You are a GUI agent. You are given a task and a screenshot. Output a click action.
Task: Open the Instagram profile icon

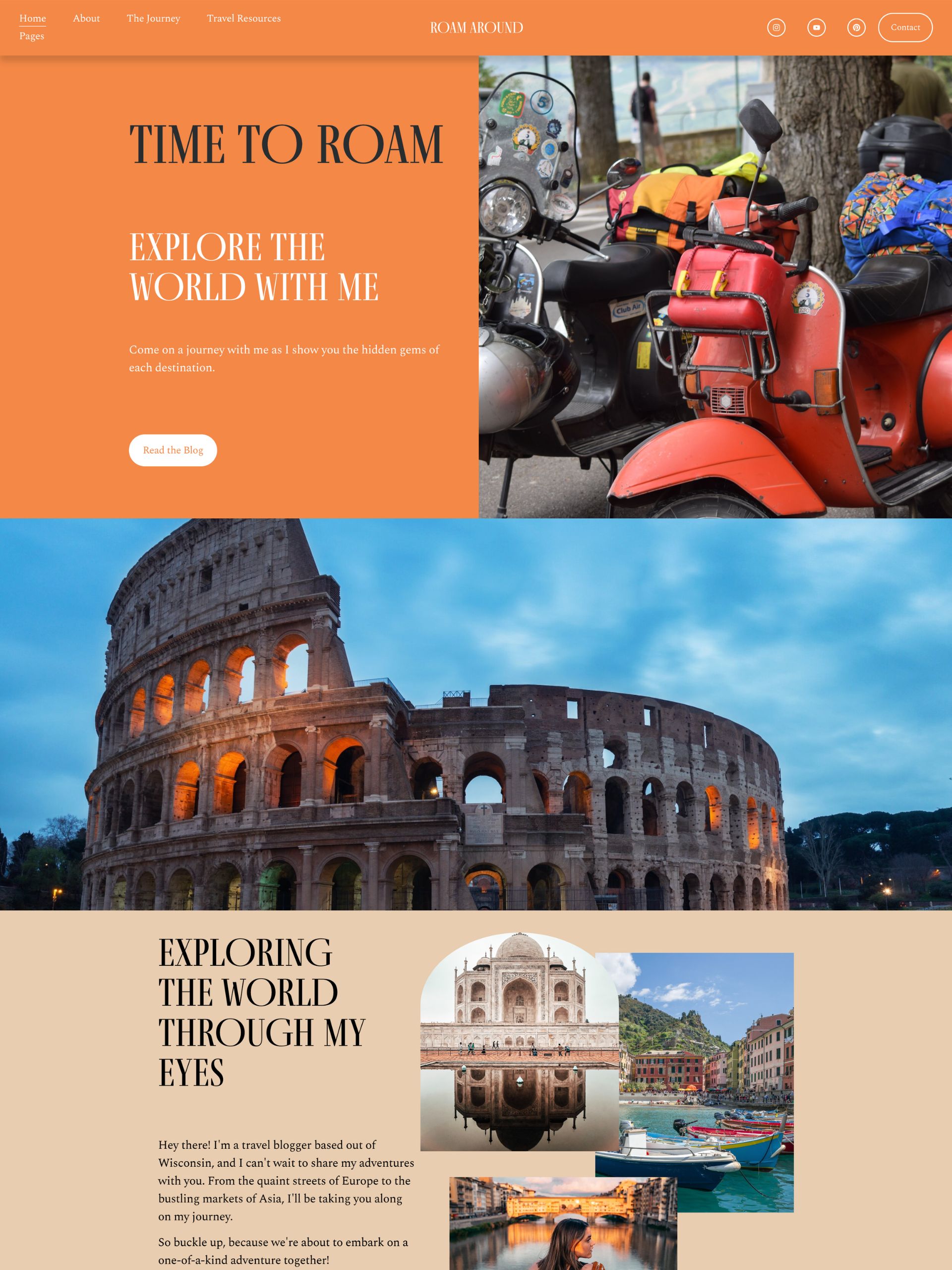[776, 28]
